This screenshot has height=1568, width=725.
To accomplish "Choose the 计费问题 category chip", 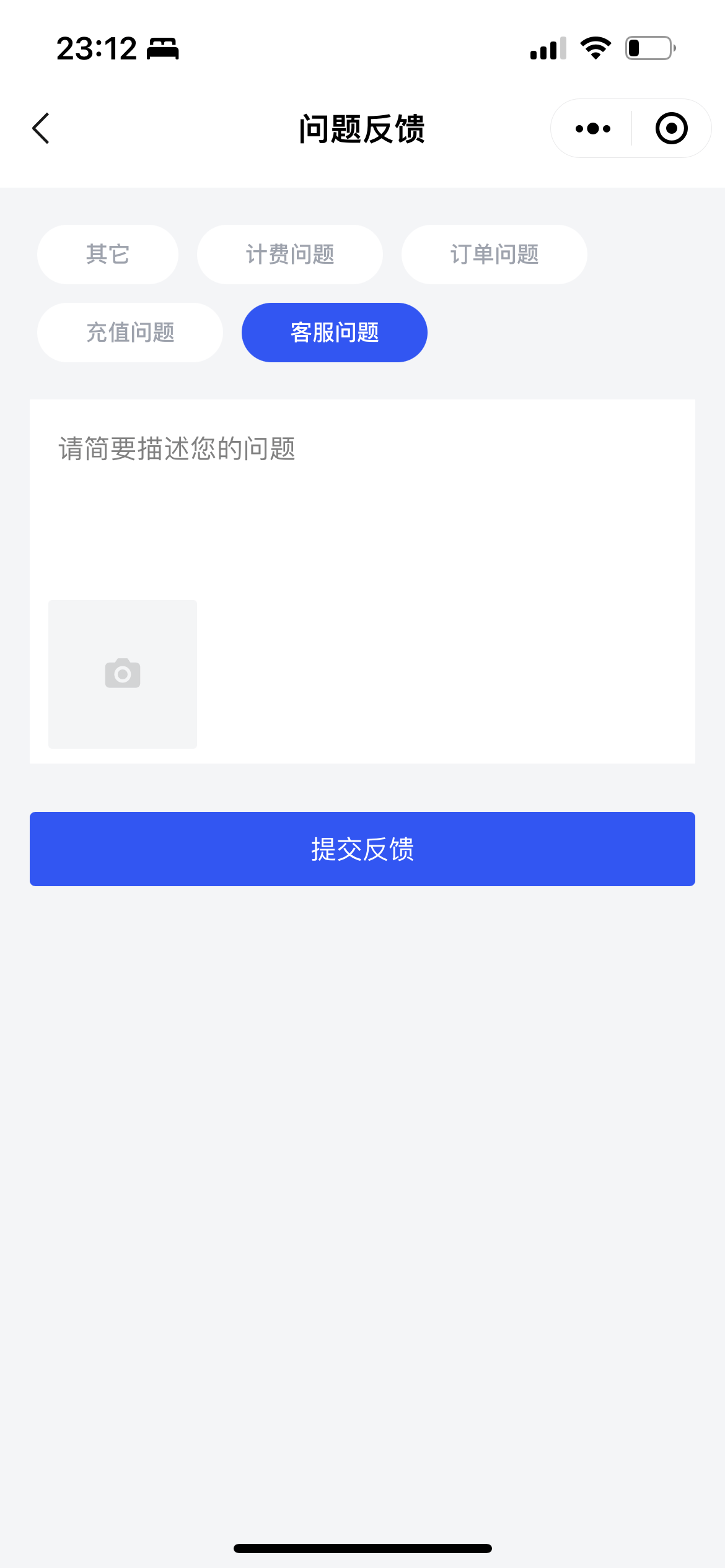I will click(290, 255).
